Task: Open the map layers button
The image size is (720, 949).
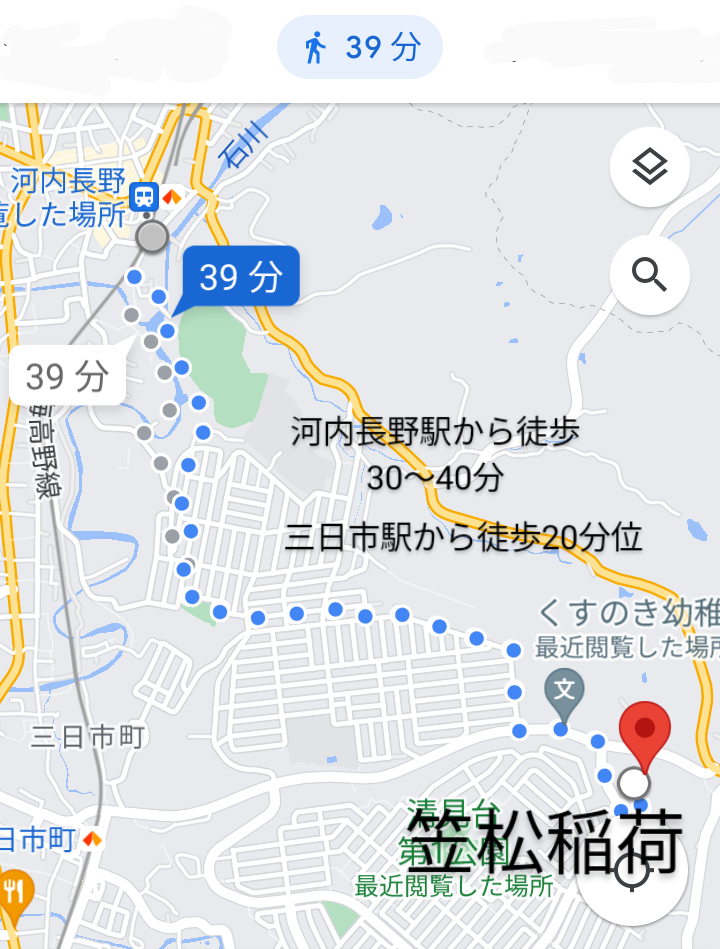Action: point(649,167)
